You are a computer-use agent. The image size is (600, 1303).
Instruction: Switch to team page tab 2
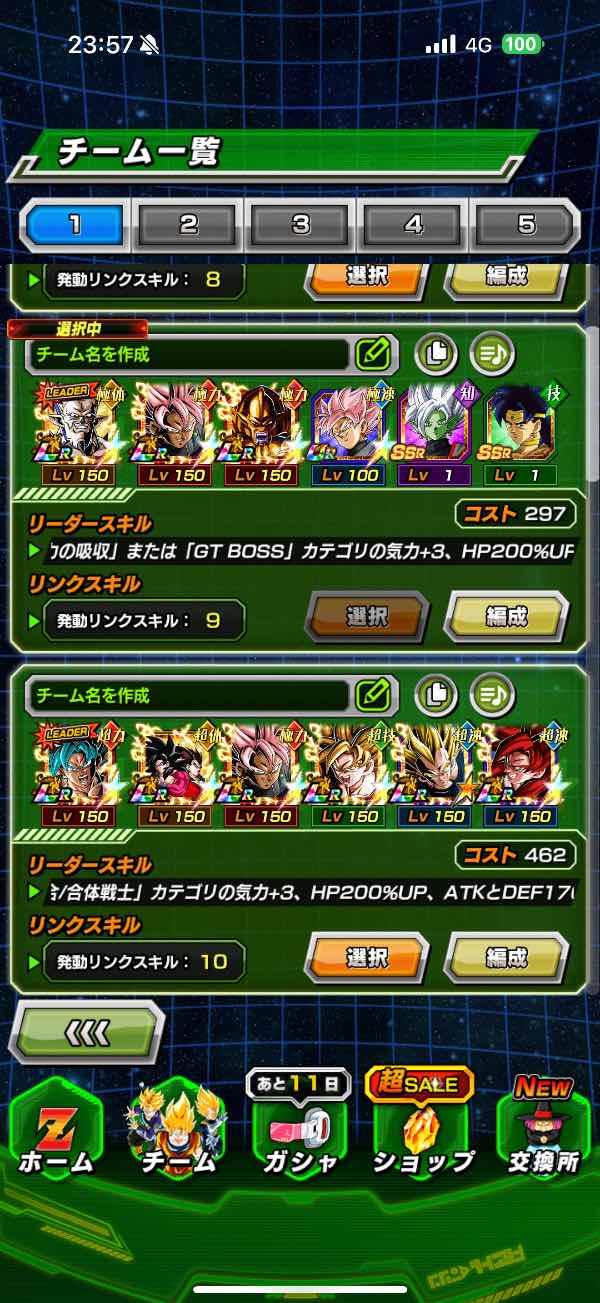tap(187, 224)
